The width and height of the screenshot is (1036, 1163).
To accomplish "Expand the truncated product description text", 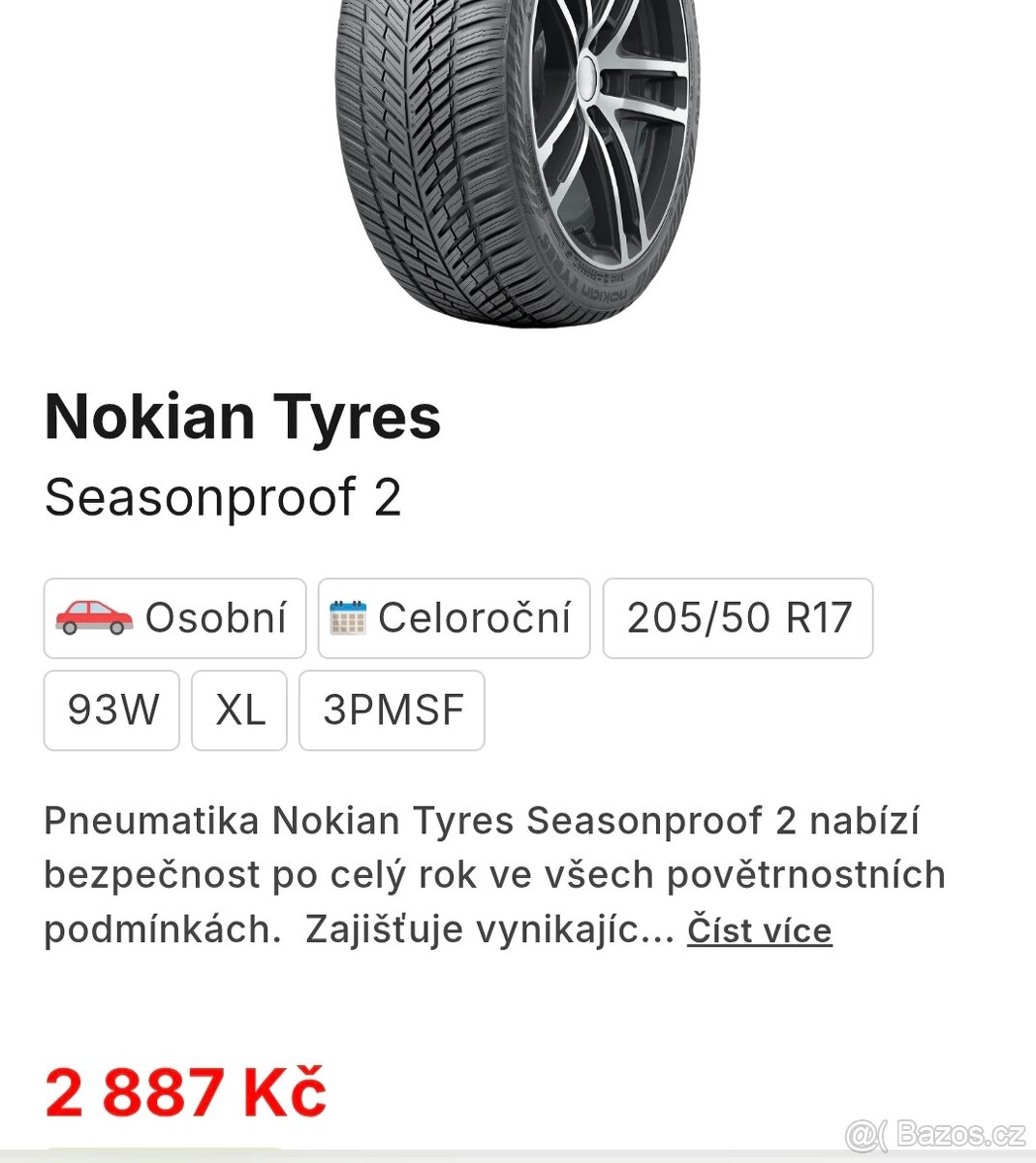I will coord(485,872).
